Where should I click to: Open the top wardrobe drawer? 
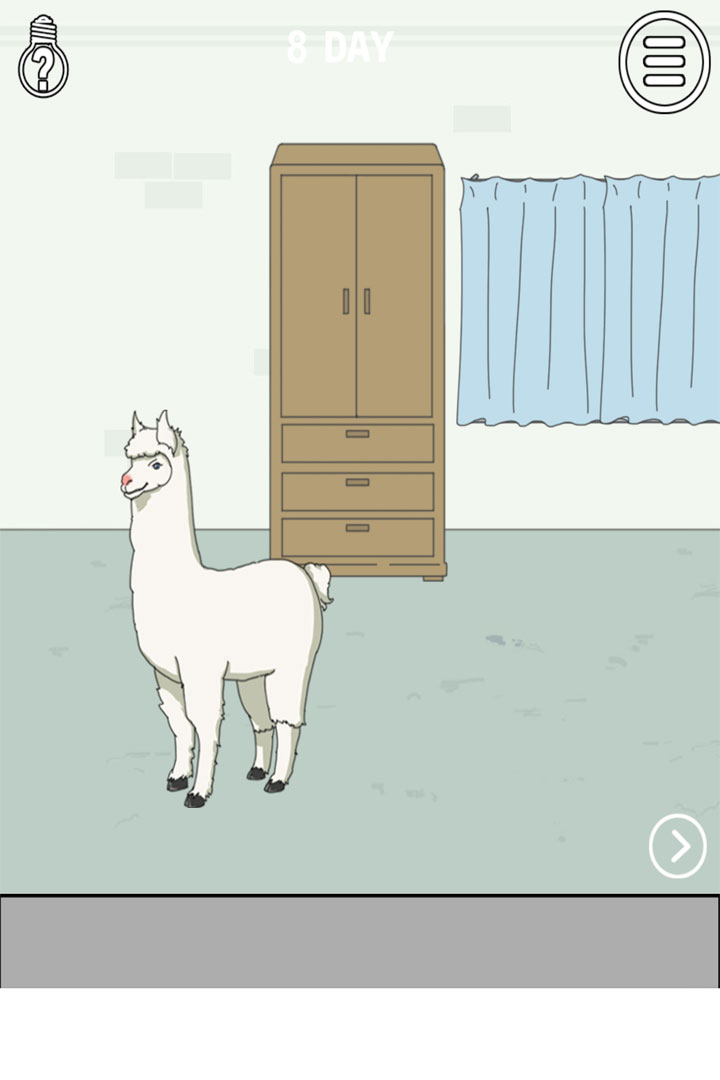tap(357, 442)
